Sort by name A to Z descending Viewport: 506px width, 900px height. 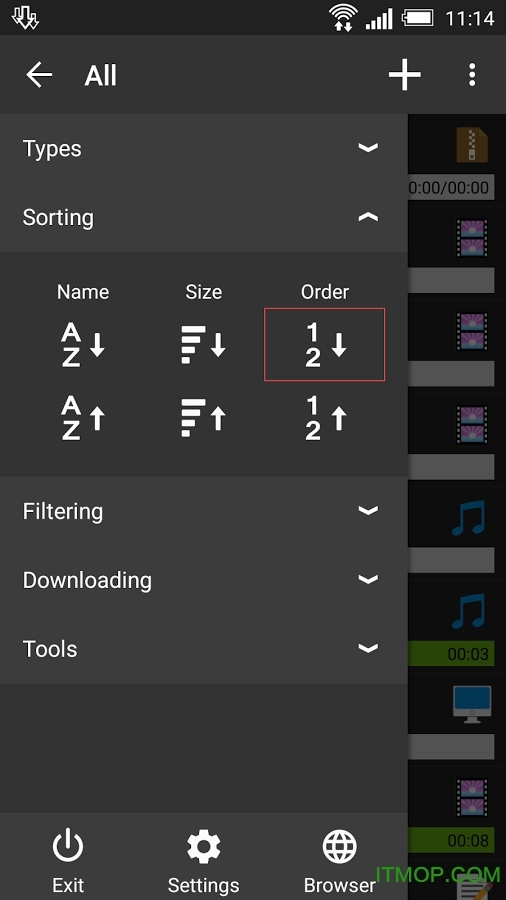tap(83, 344)
